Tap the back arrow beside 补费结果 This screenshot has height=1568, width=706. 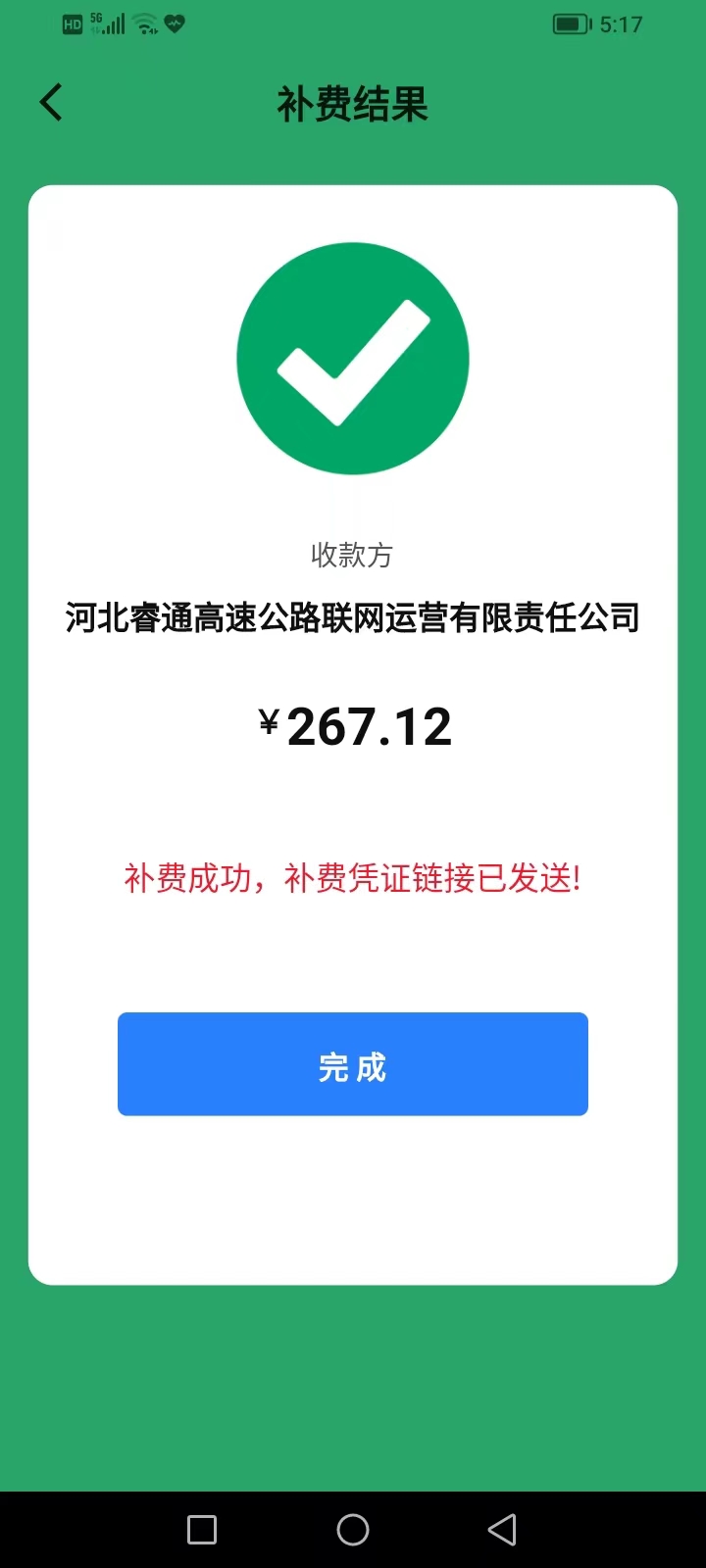click(51, 102)
